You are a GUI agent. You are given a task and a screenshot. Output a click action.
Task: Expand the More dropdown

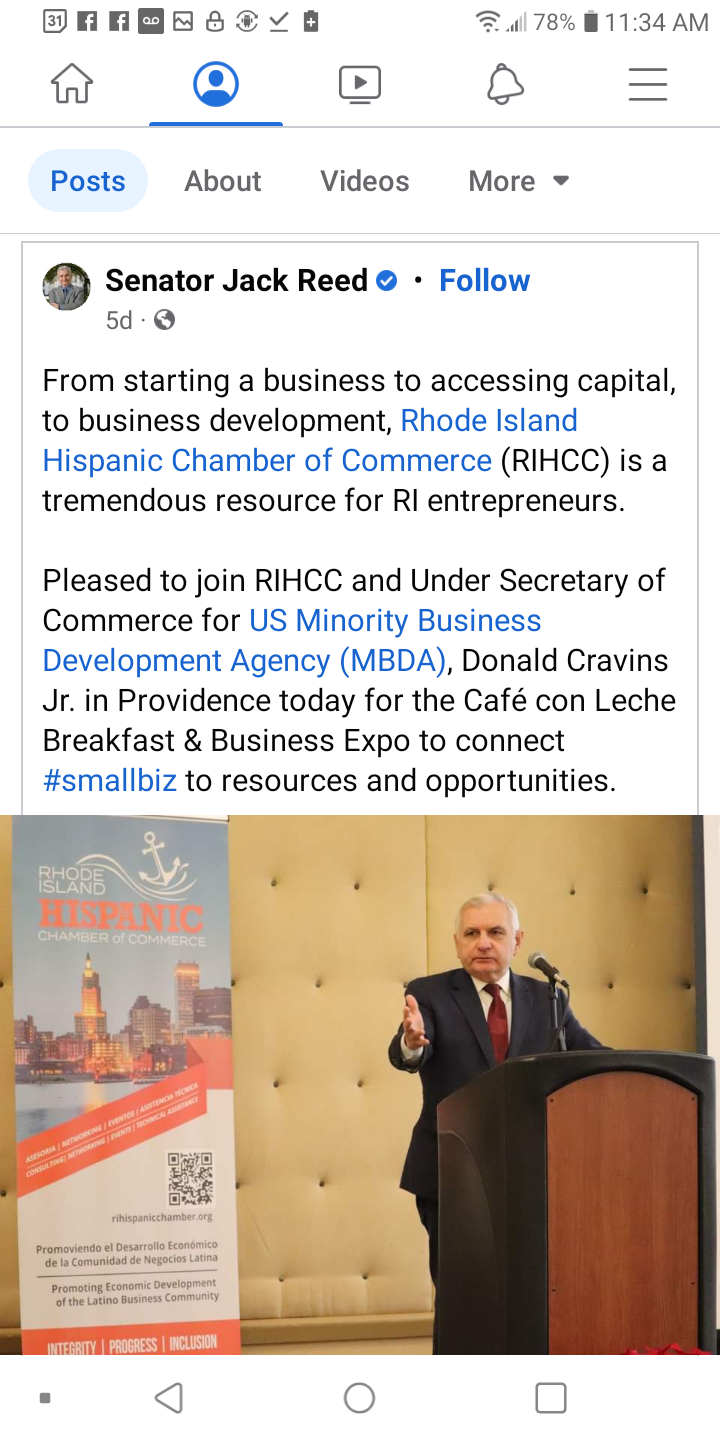(518, 181)
